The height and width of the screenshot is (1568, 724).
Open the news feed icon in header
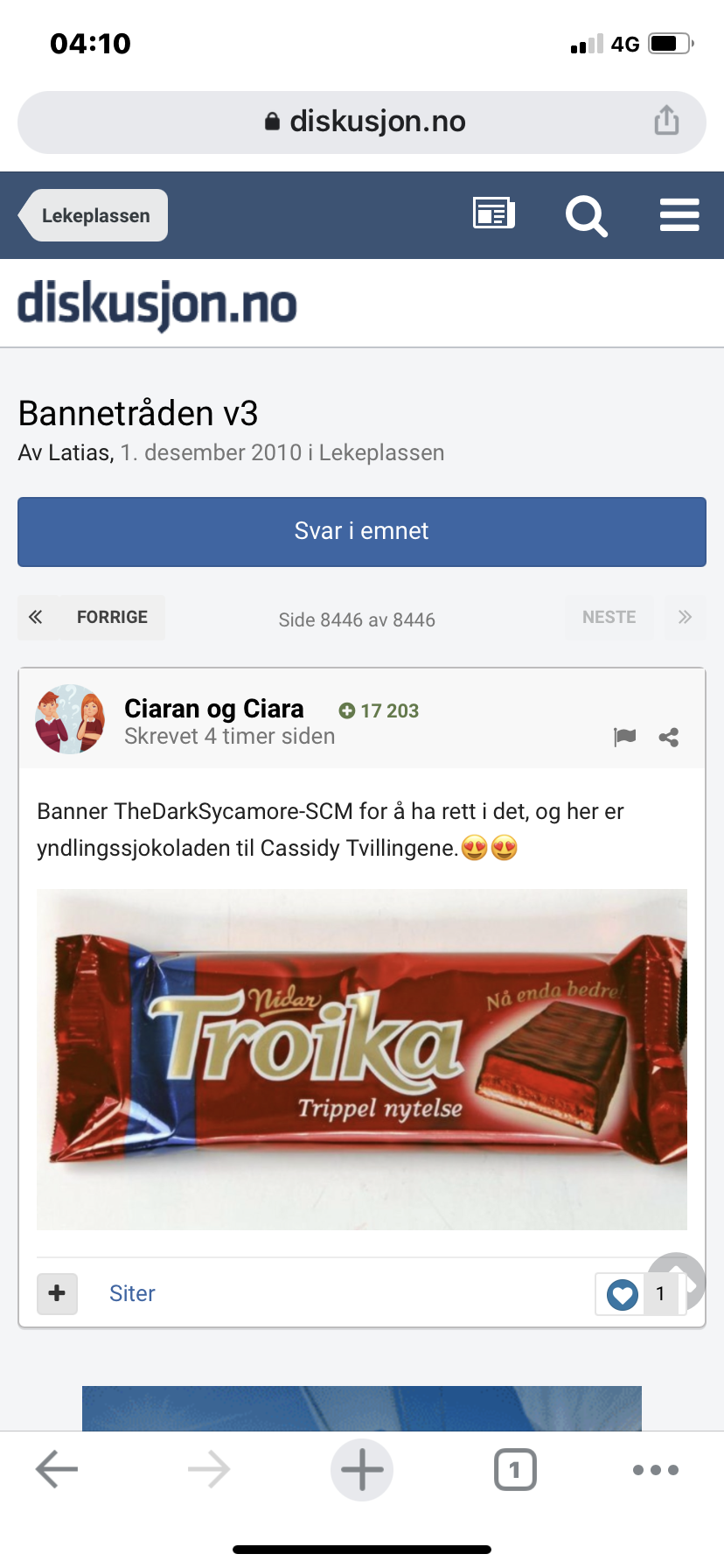point(494,213)
